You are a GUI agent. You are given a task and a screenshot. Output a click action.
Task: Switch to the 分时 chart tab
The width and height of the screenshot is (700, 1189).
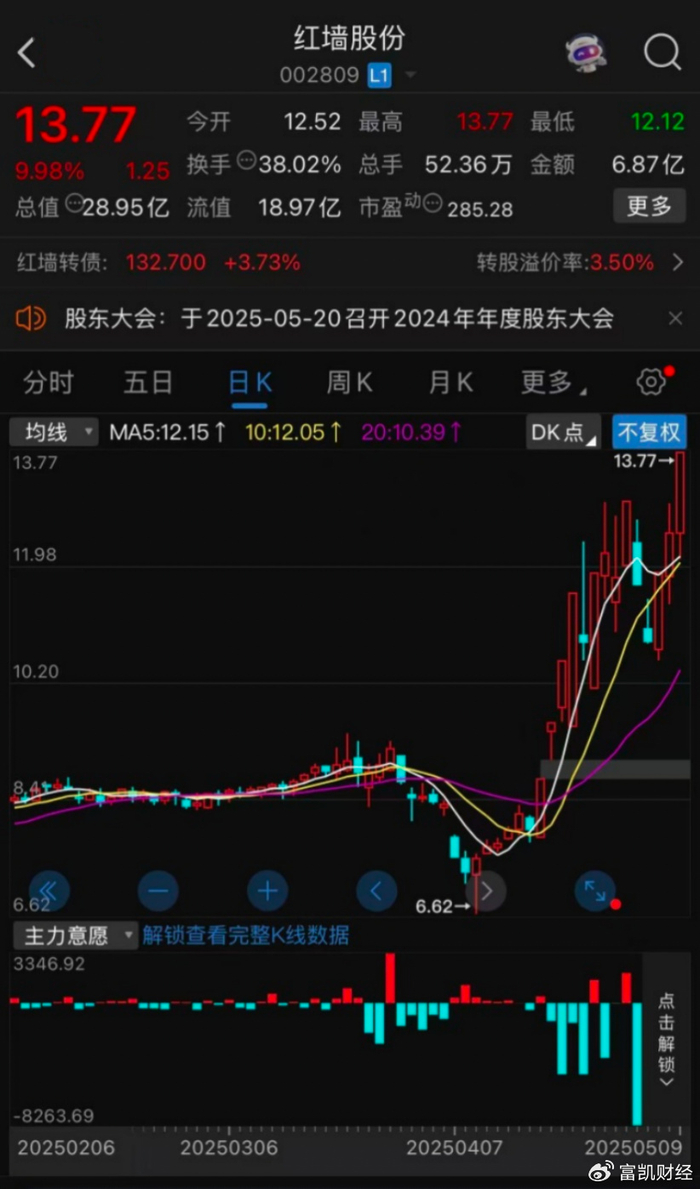(x=49, y=382)
